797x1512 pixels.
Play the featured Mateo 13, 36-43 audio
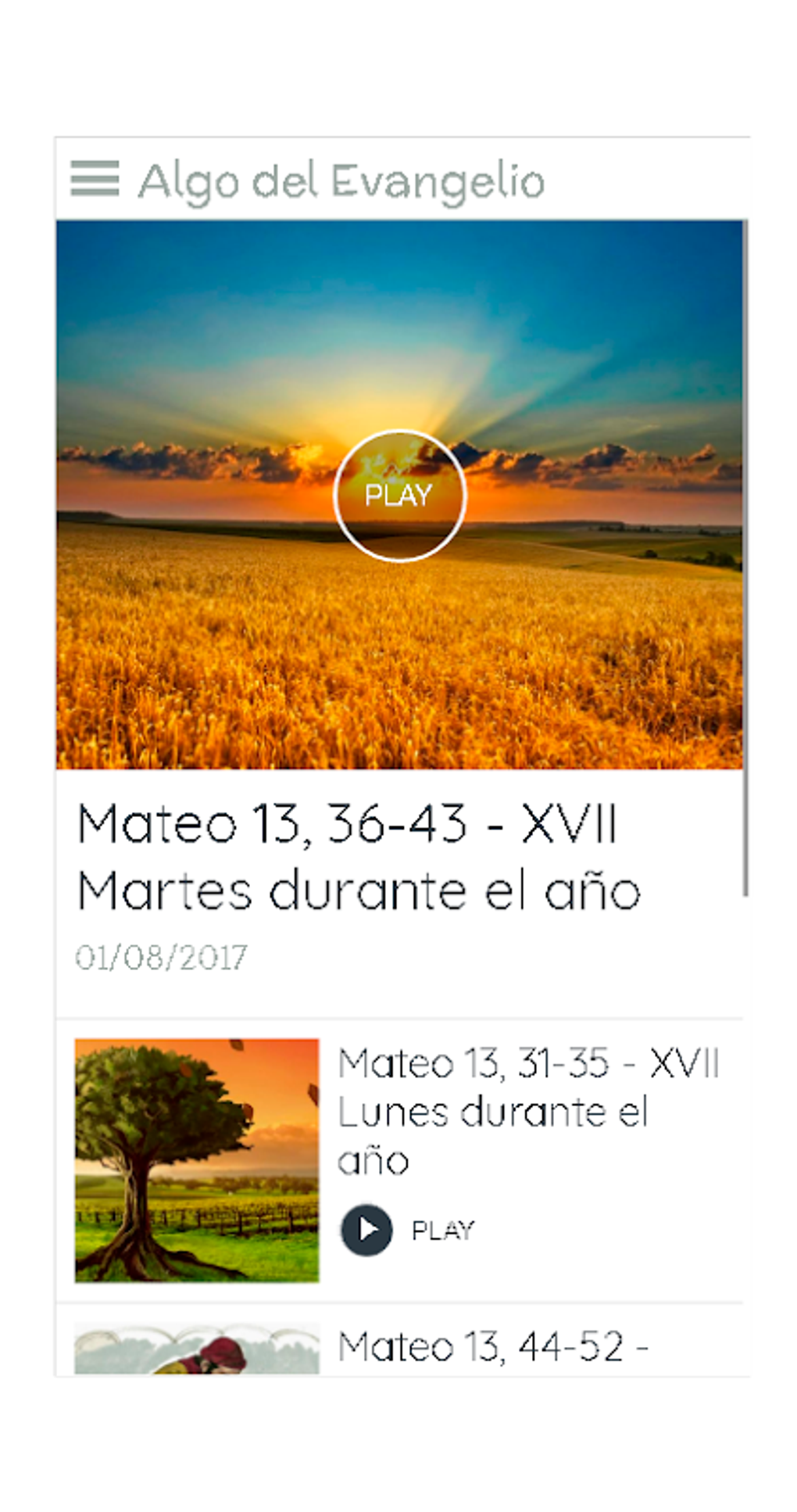(399, 495)
